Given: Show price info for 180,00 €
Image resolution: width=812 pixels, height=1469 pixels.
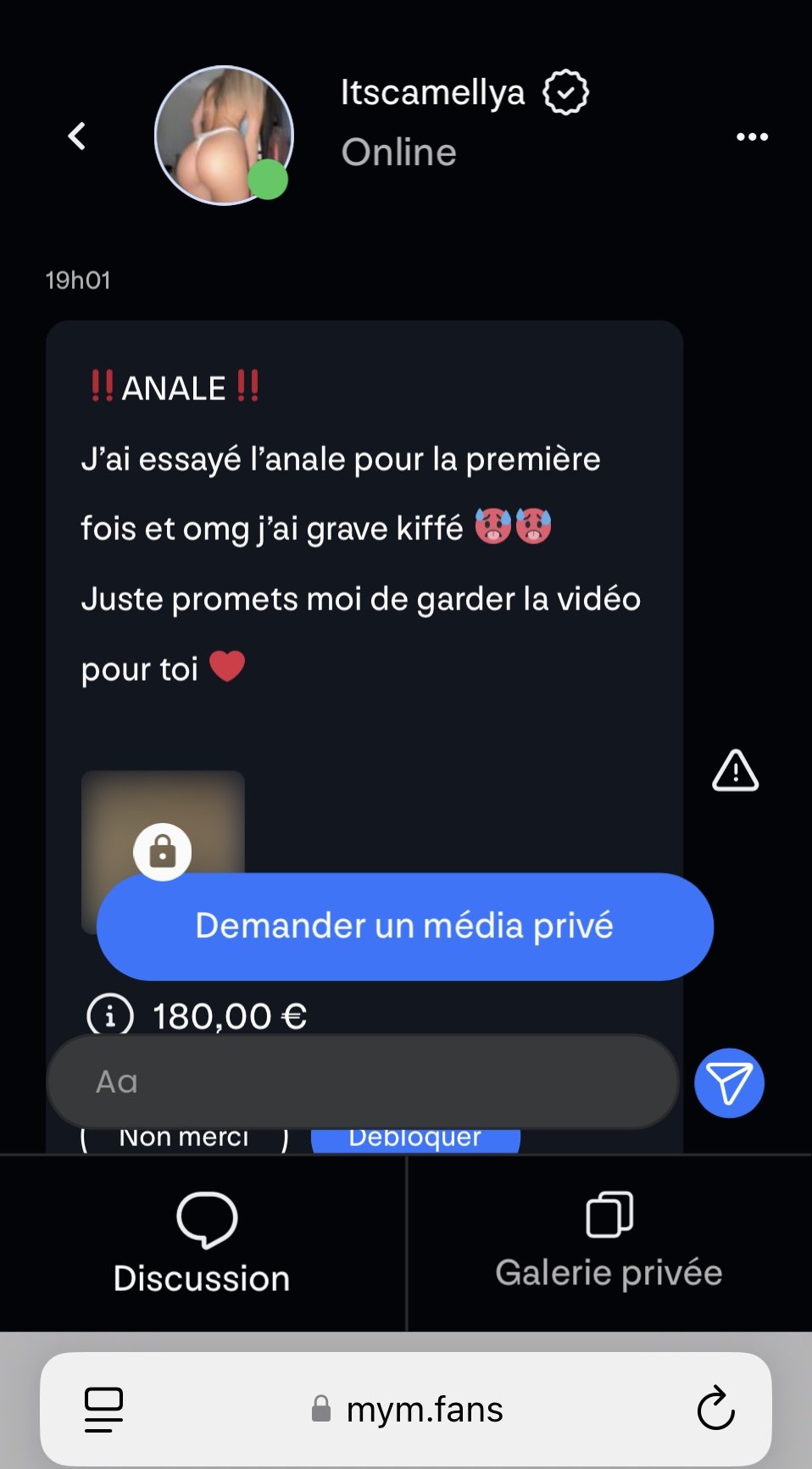Looking at the screenshot, I should (x=110, y=1015).
